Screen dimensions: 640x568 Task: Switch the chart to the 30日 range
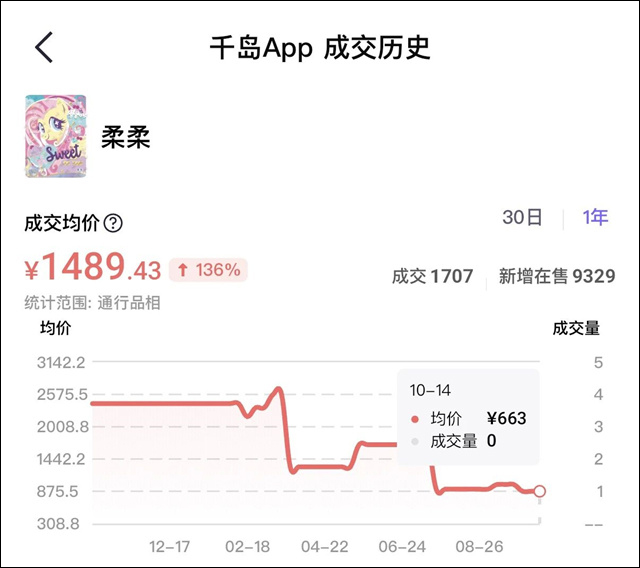(x=522, y=218)
